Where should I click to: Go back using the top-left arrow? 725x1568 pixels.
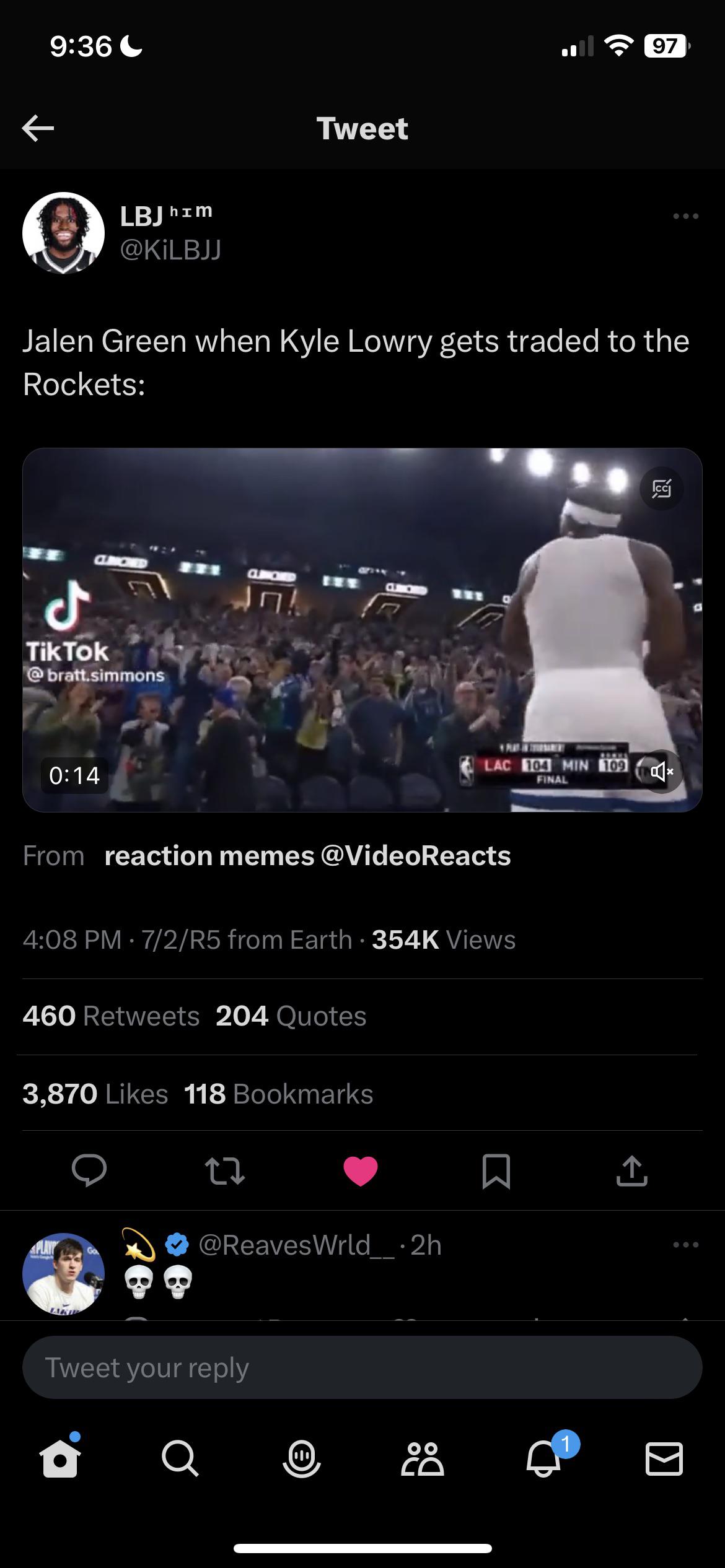coord(38,128)
